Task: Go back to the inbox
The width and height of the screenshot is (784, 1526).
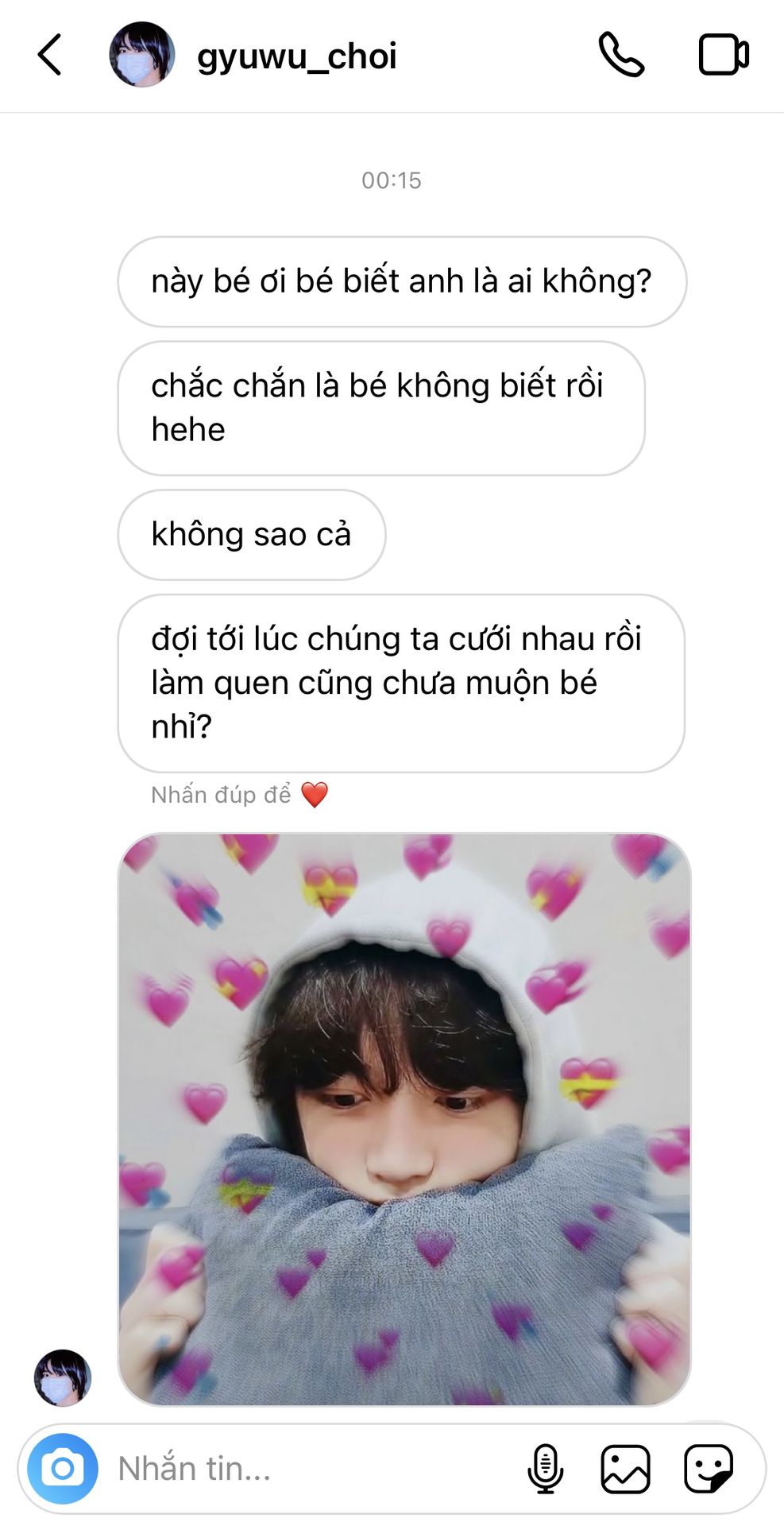Action: point(49,55)
